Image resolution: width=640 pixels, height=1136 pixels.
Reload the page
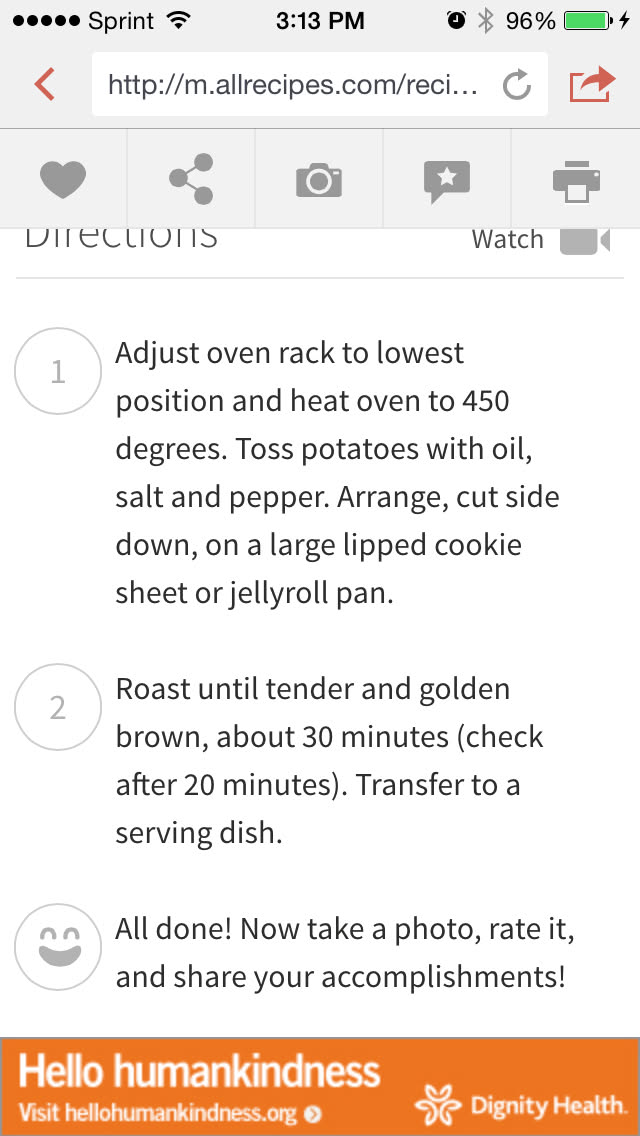pyautogui.click(x=516, y=86)
